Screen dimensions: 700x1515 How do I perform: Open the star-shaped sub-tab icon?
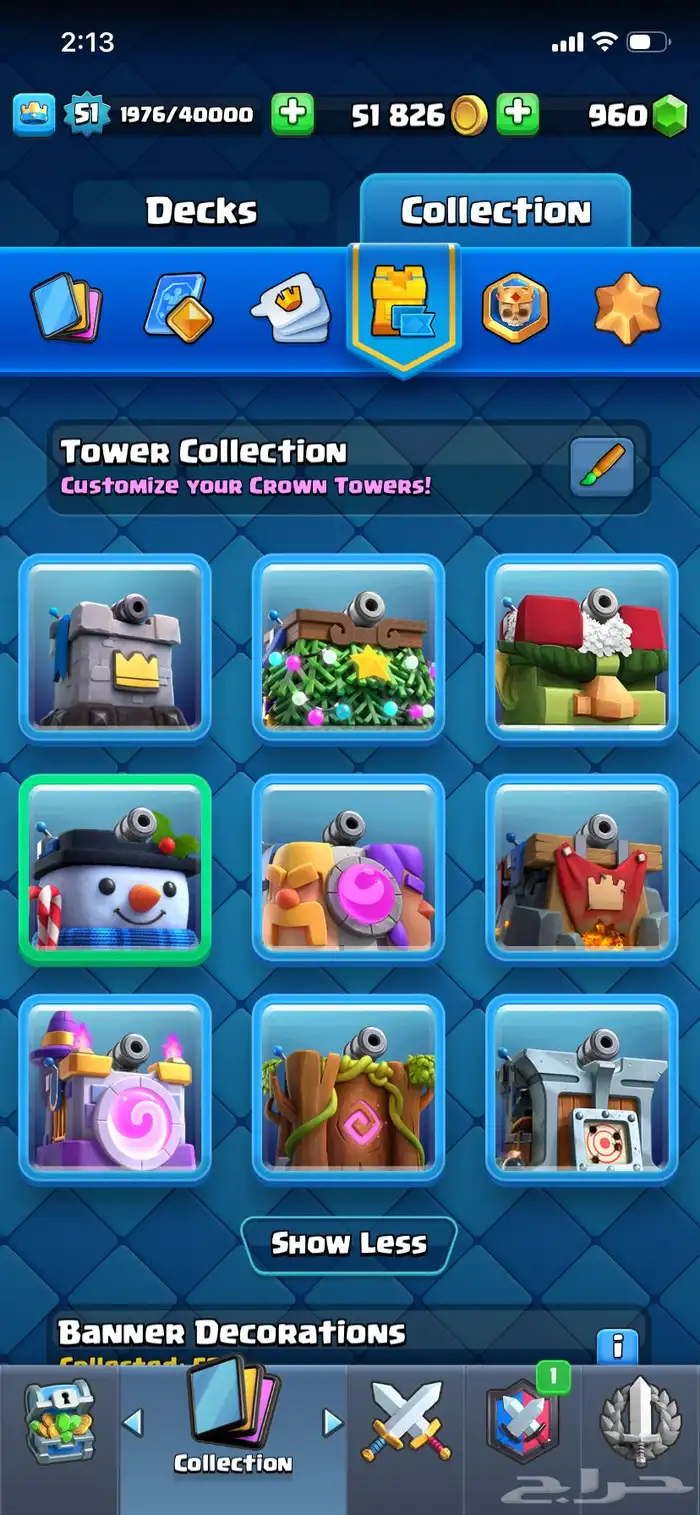(x=627, y=307)
